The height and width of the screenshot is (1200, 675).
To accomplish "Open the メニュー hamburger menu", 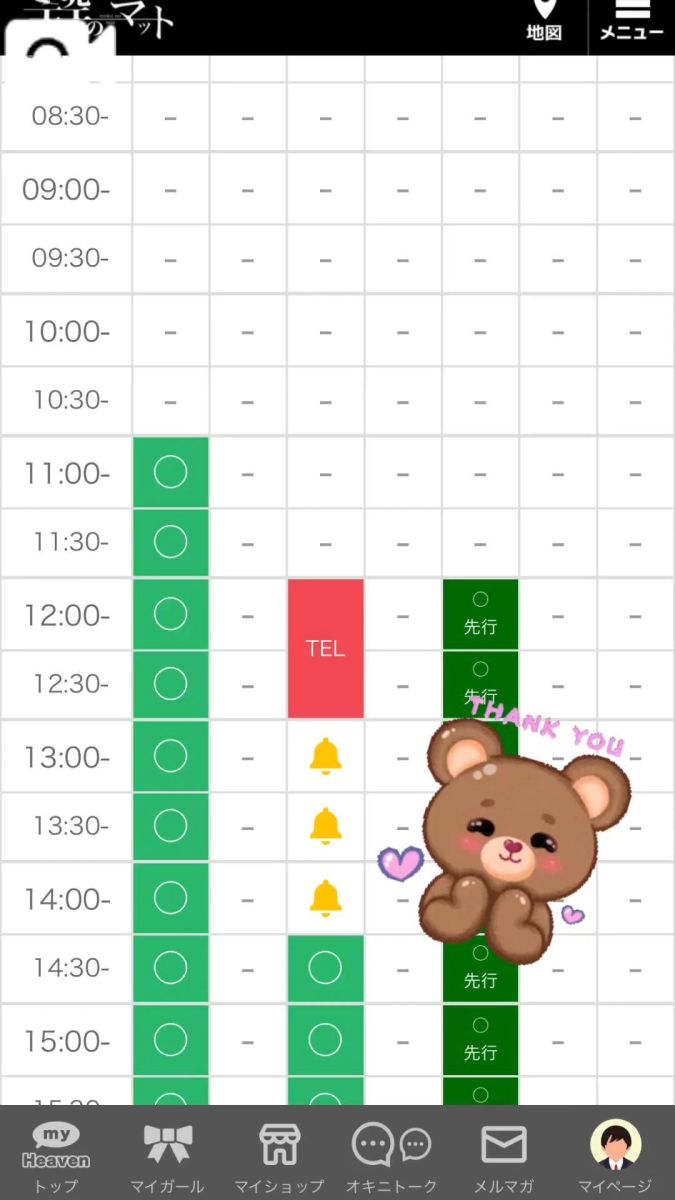I will [x=632, y=22].
